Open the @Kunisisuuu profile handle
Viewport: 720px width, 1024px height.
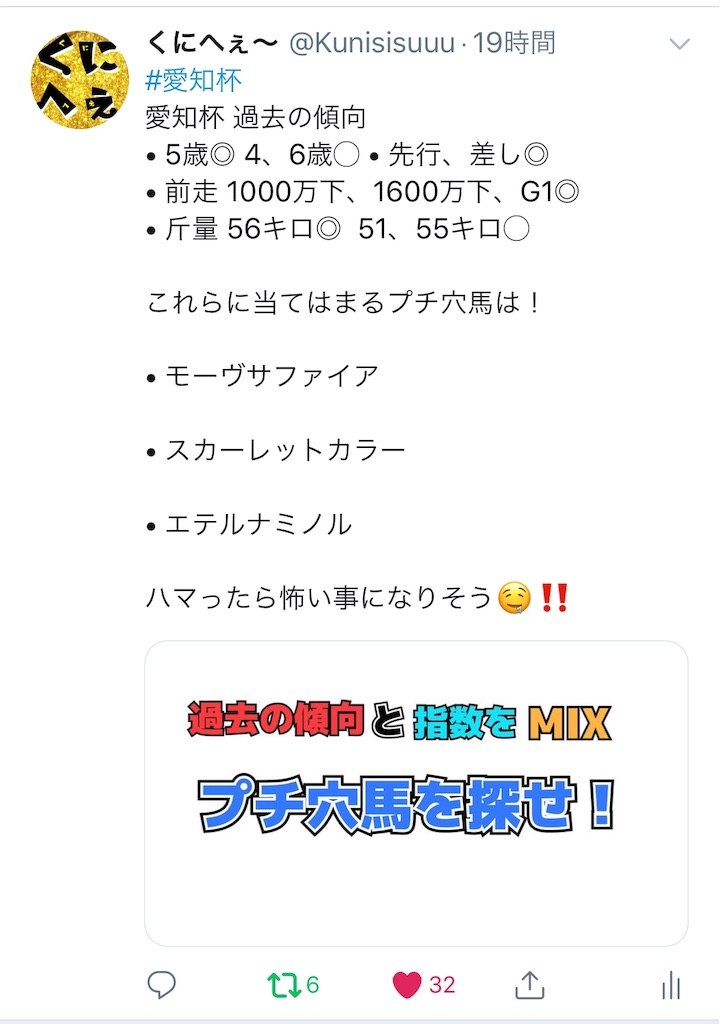368,42
